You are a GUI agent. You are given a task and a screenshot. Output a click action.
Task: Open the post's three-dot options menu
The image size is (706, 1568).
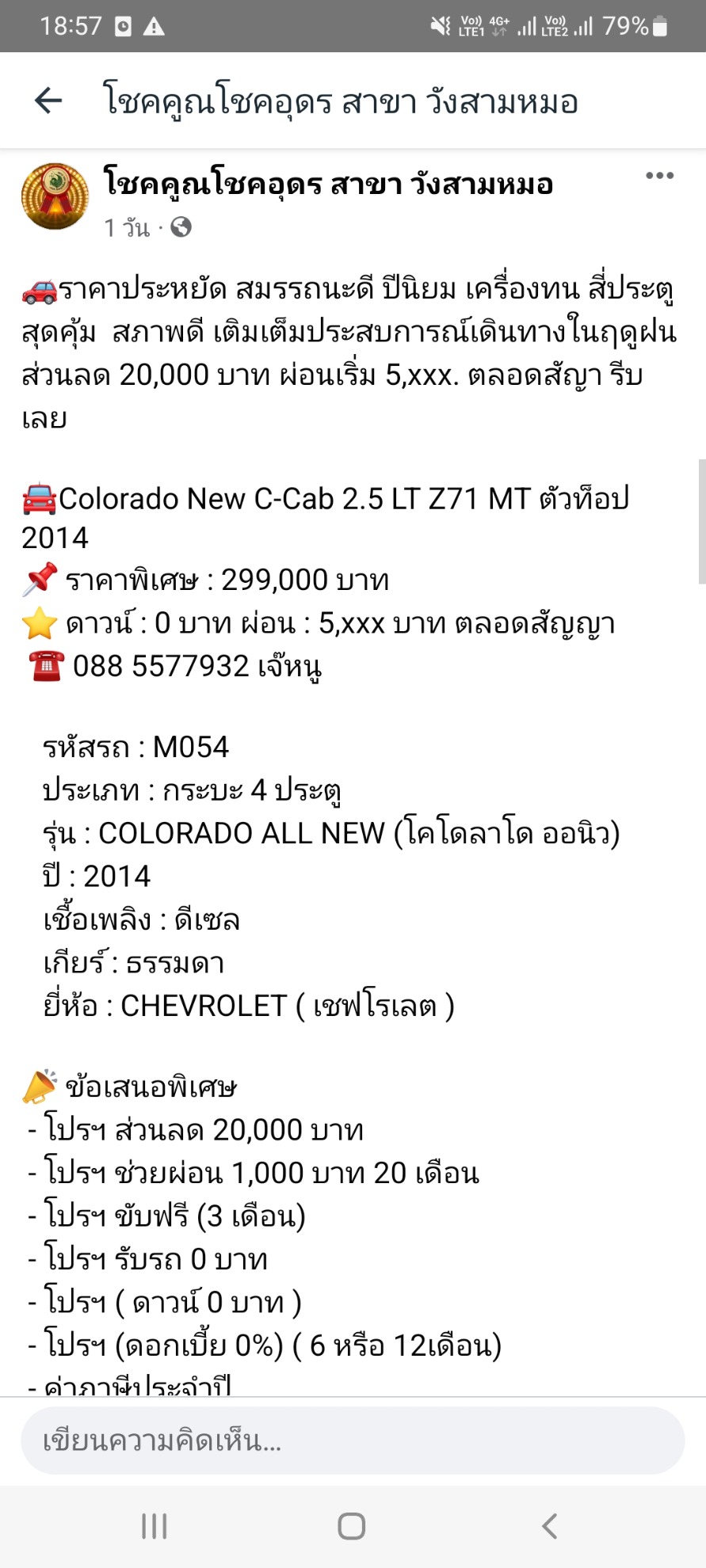[659, 176]
